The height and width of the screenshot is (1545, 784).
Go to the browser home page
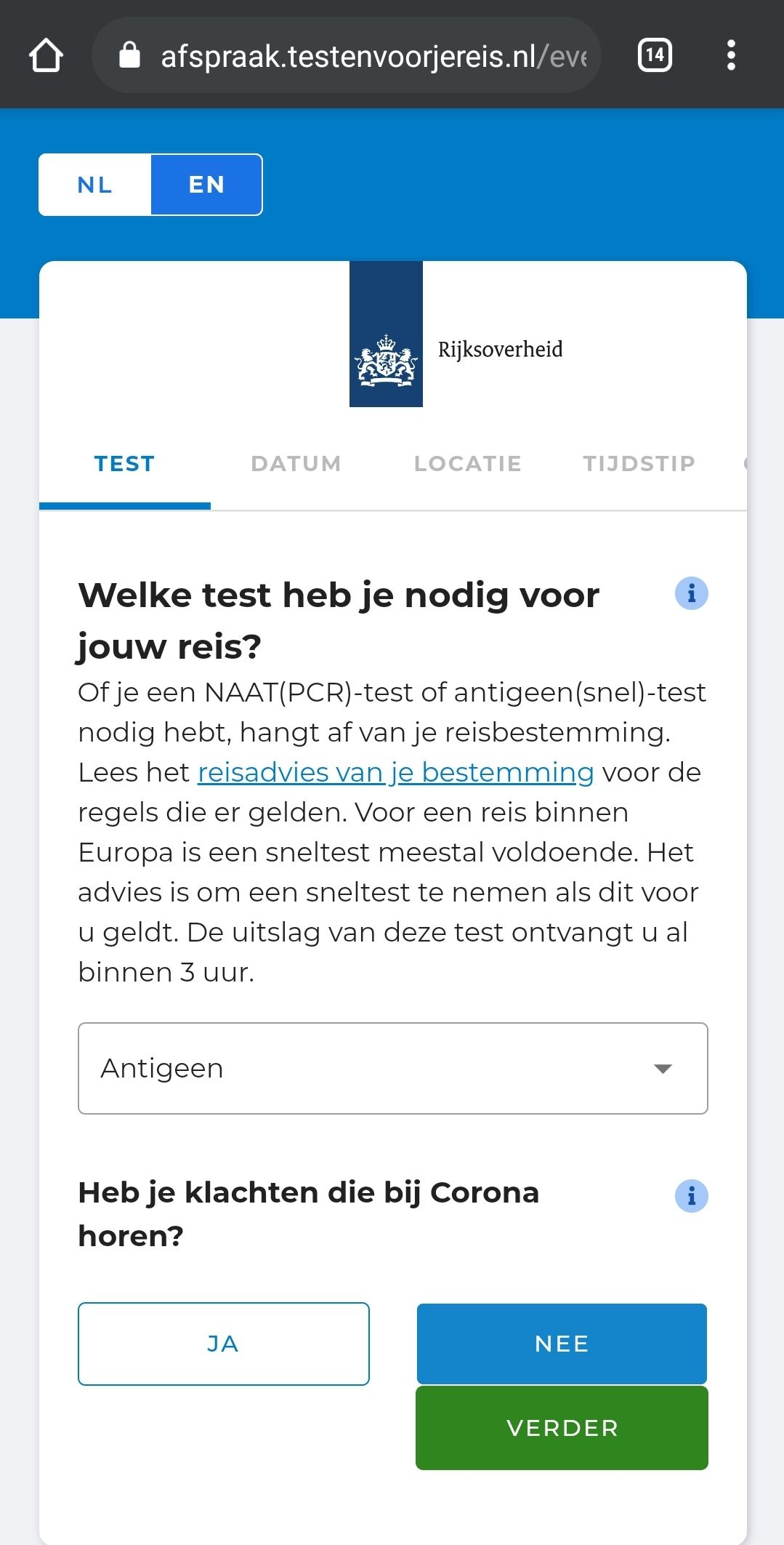(46, 56)
